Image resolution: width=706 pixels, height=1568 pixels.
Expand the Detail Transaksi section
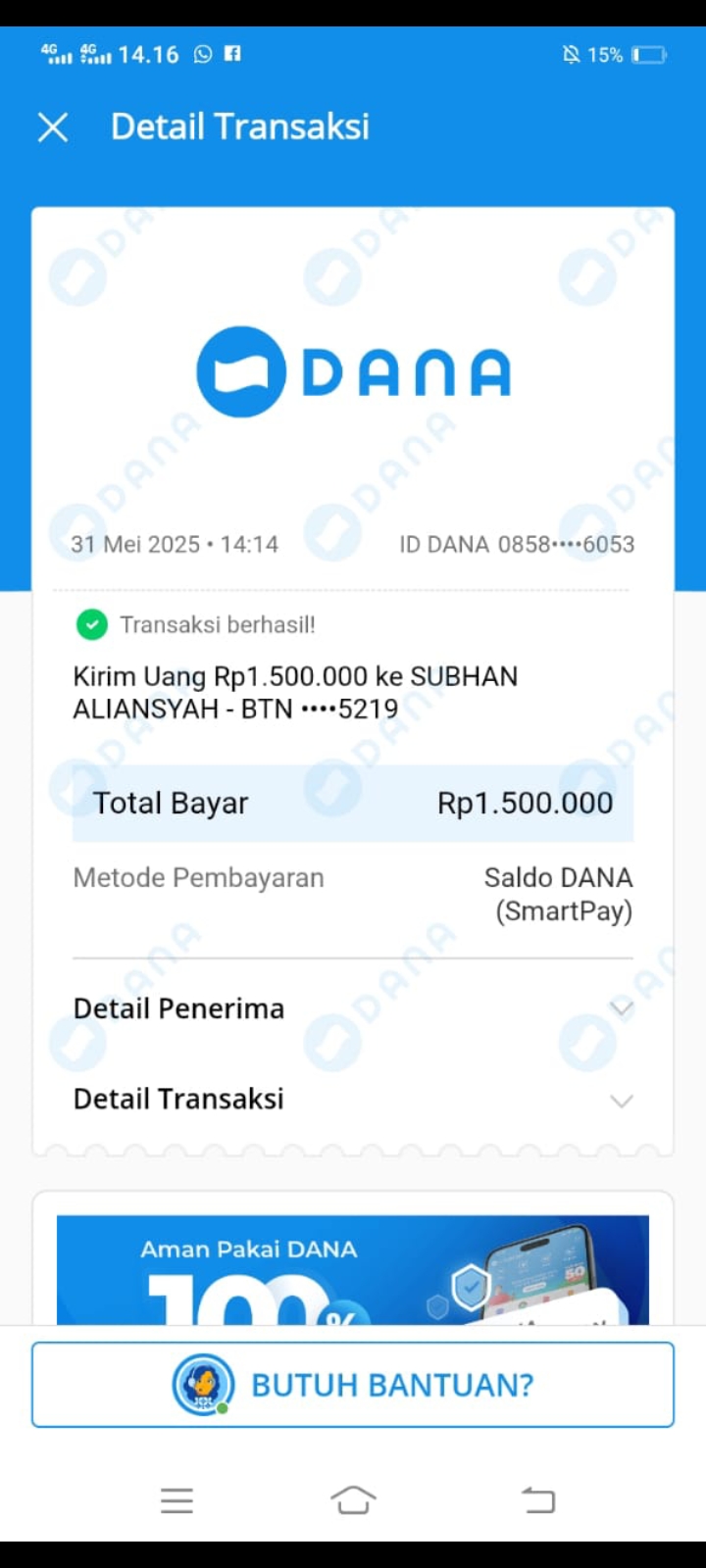(x=623, y=1100)
